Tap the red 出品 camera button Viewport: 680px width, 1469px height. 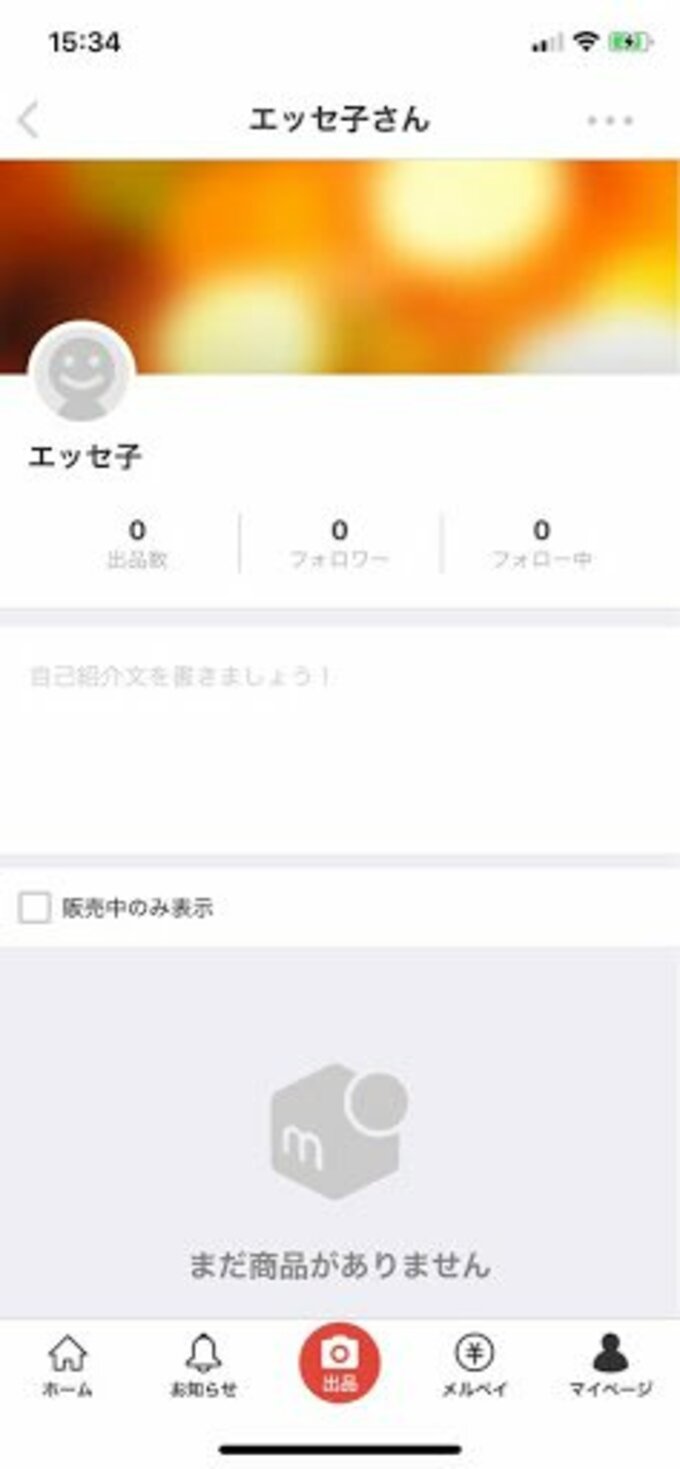click(x=340, y=1363)
